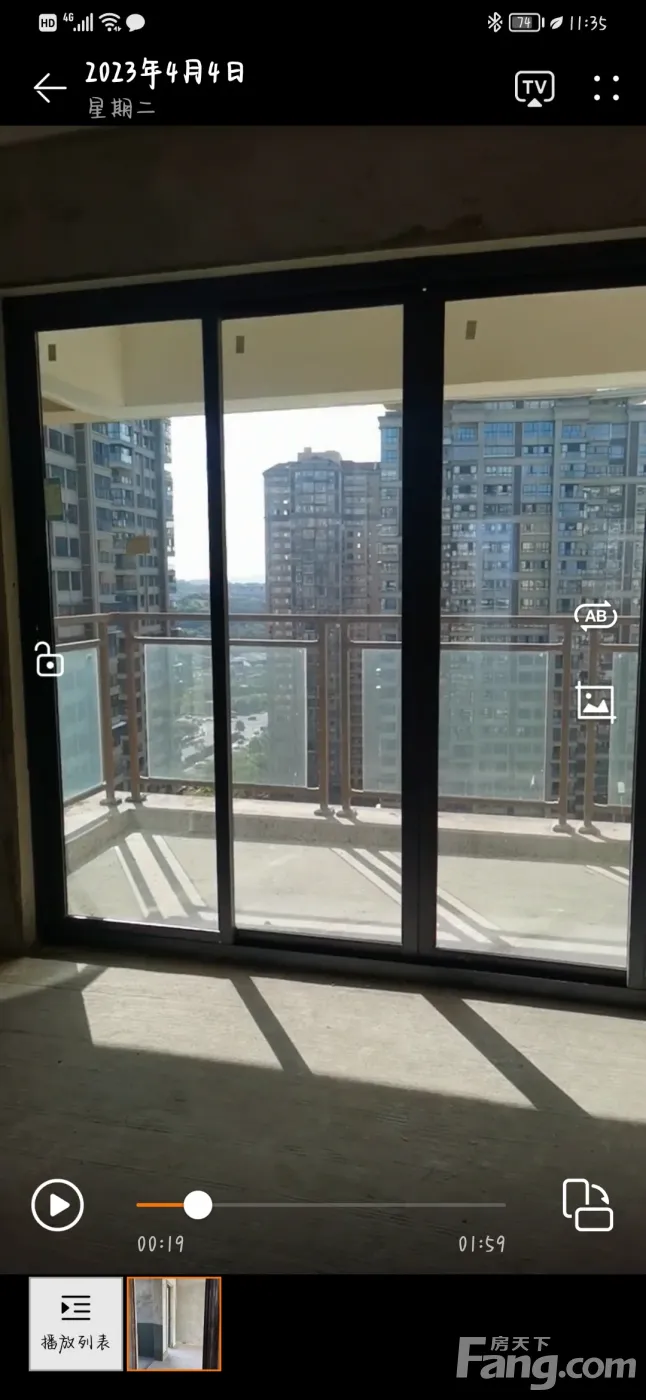Capture a screenshot of the video
646x1400 pixels.
(x=595, y=702)
